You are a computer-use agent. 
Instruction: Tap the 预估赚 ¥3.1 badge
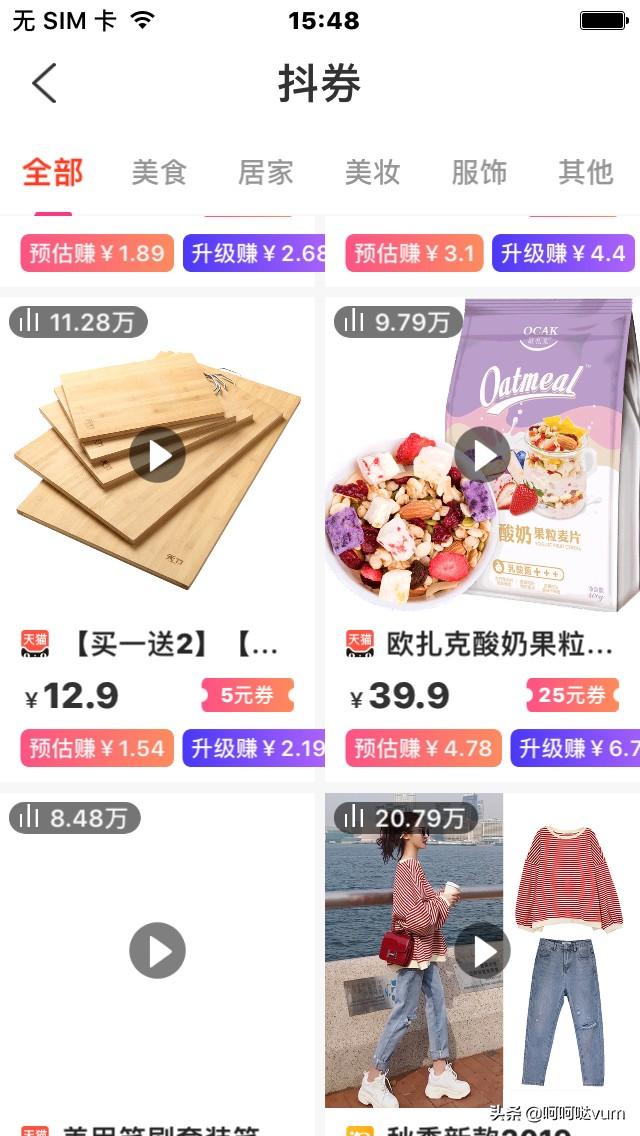click(415, 253)
